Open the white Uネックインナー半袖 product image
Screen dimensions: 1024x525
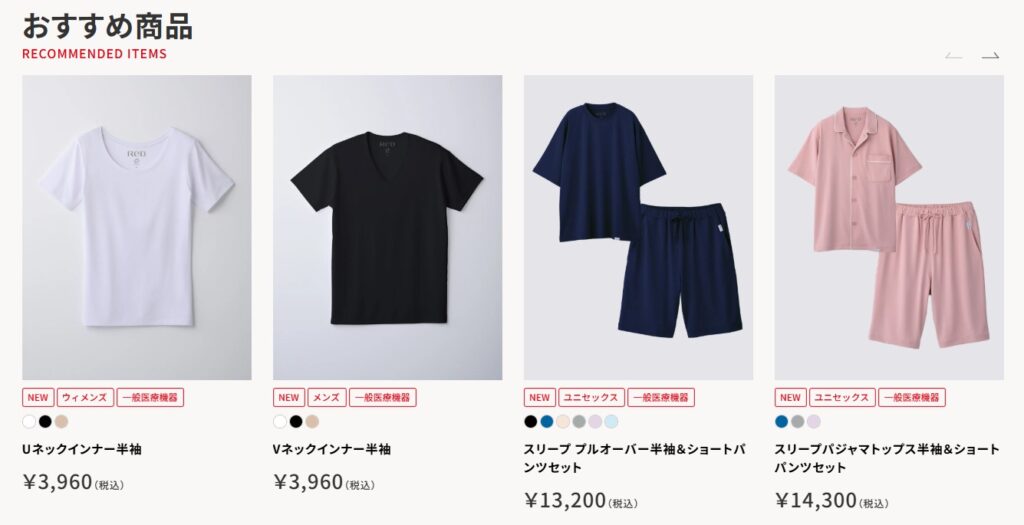(x=137, y=227)
